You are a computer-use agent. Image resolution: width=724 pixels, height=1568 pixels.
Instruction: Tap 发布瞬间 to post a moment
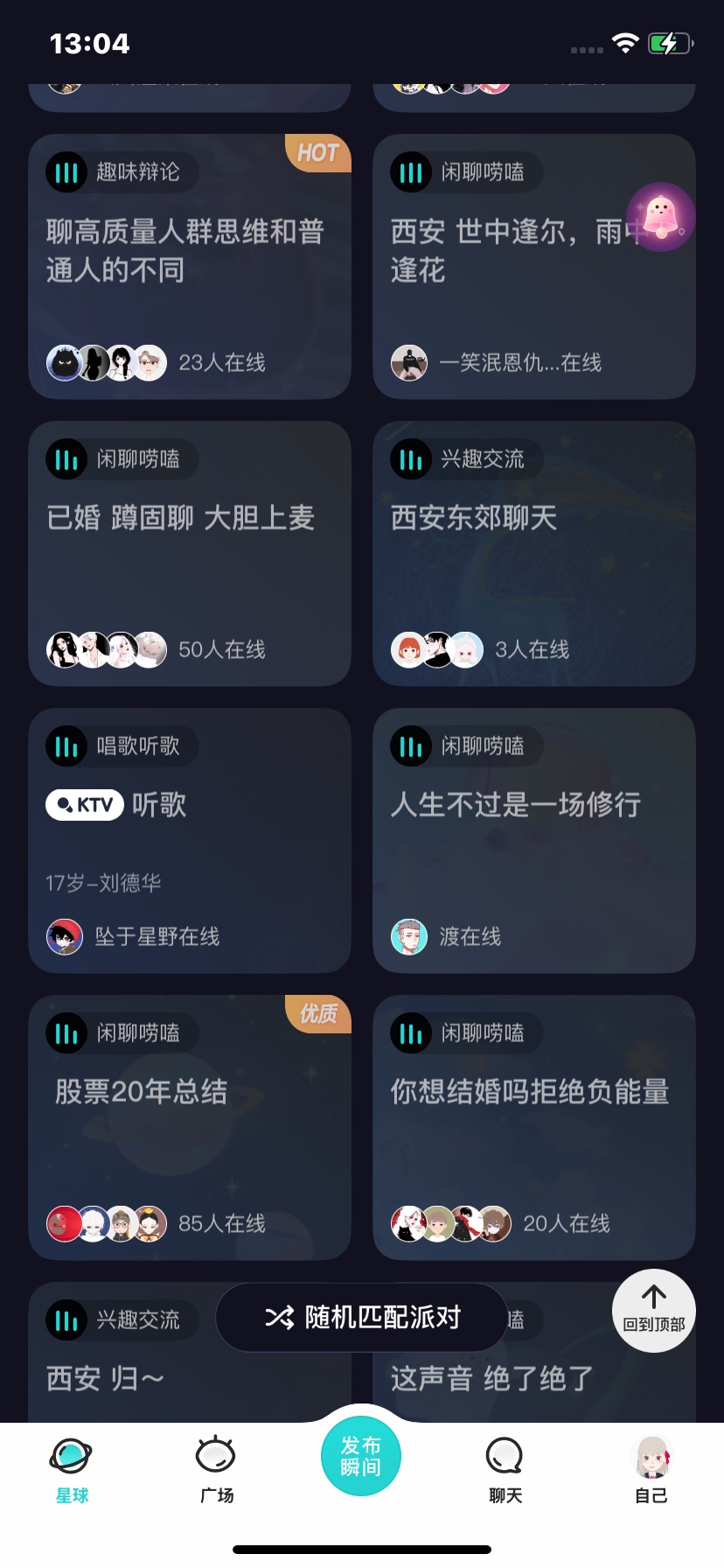361,1456
